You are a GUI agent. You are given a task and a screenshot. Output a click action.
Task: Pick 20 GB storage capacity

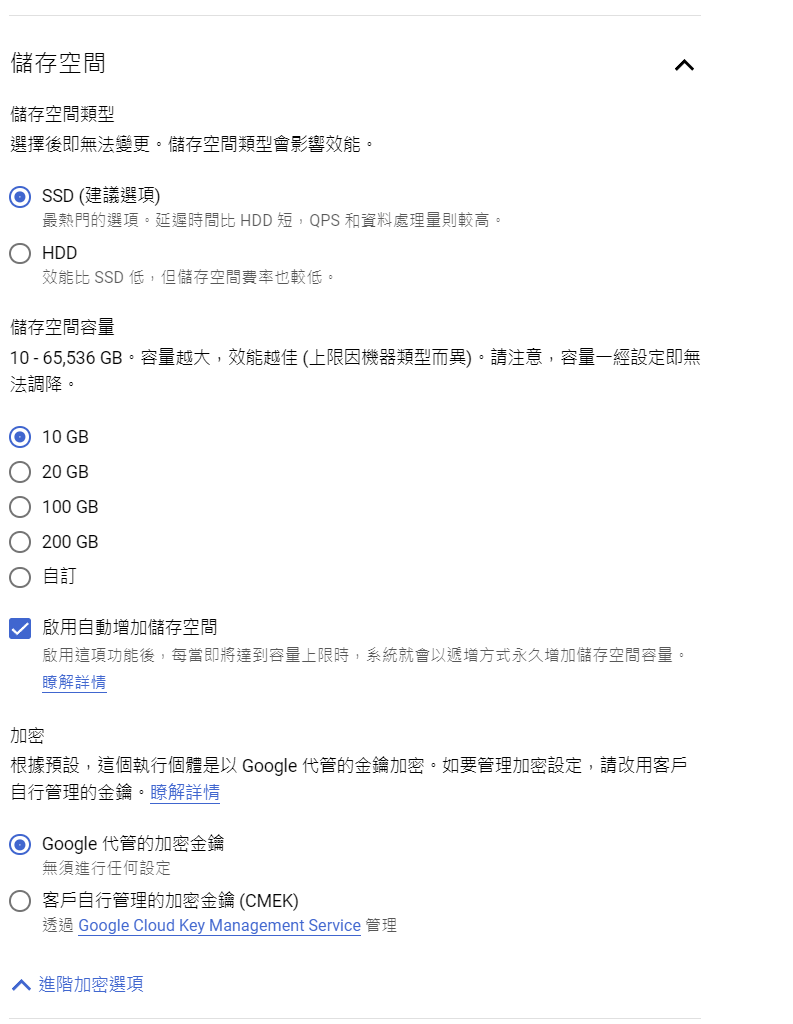click(x=20, y=472)
